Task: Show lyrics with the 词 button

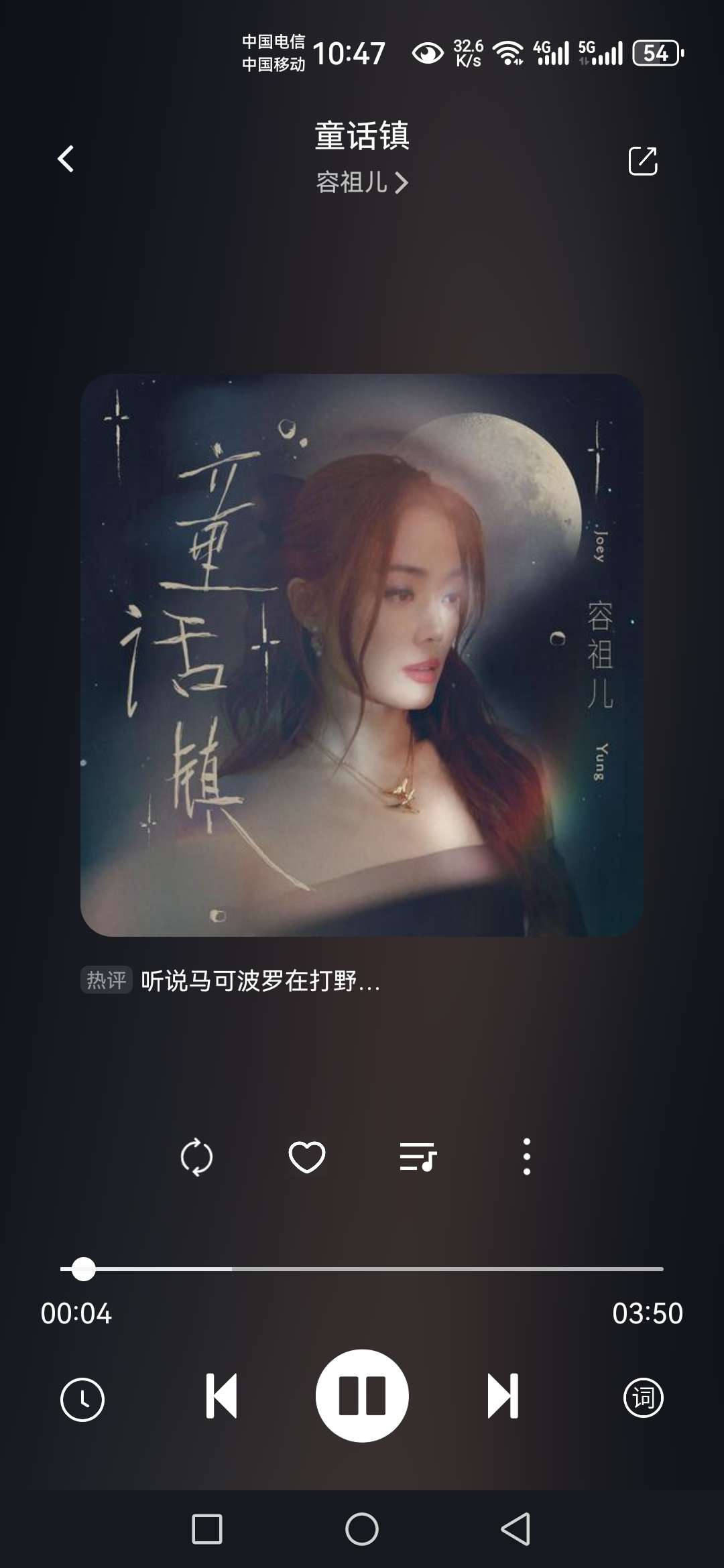Action: [643, 1398]
